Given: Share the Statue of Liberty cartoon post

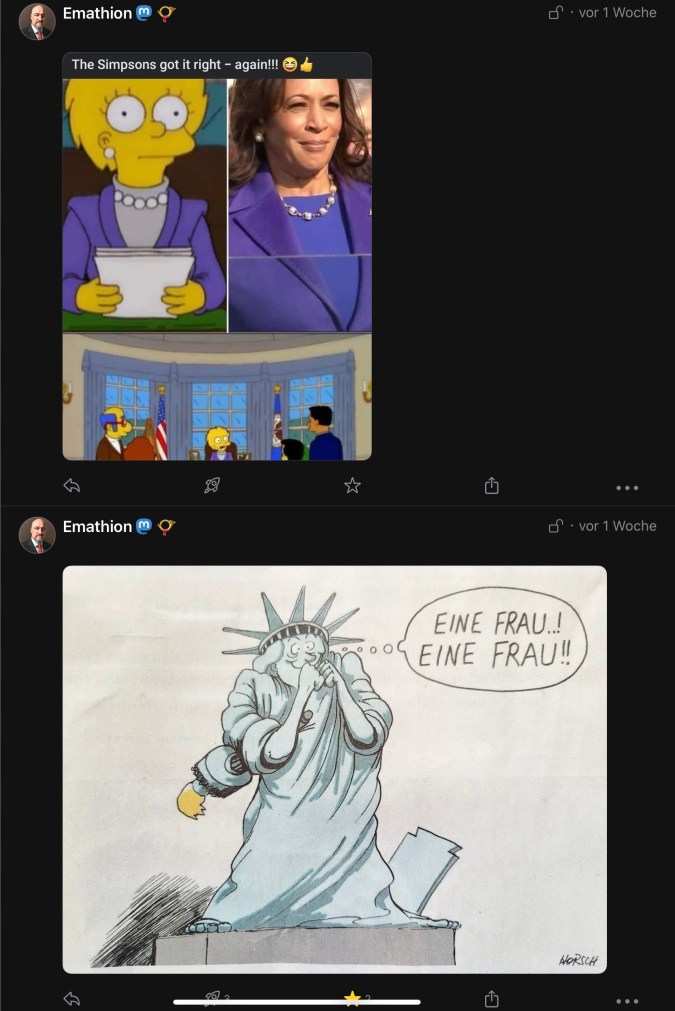Looking at the screenshot, I should coord(492,999).
